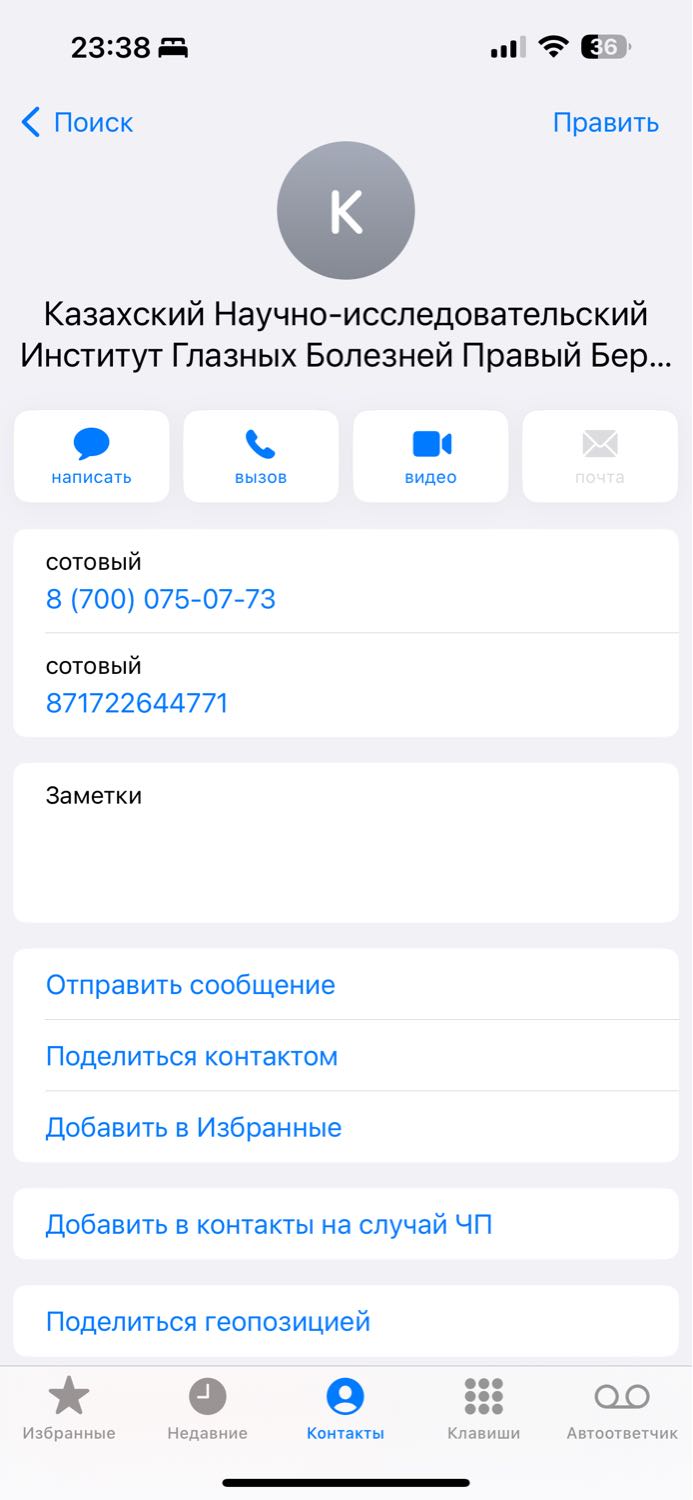
Task: Start a video call via видео
Action: (431, 456)
